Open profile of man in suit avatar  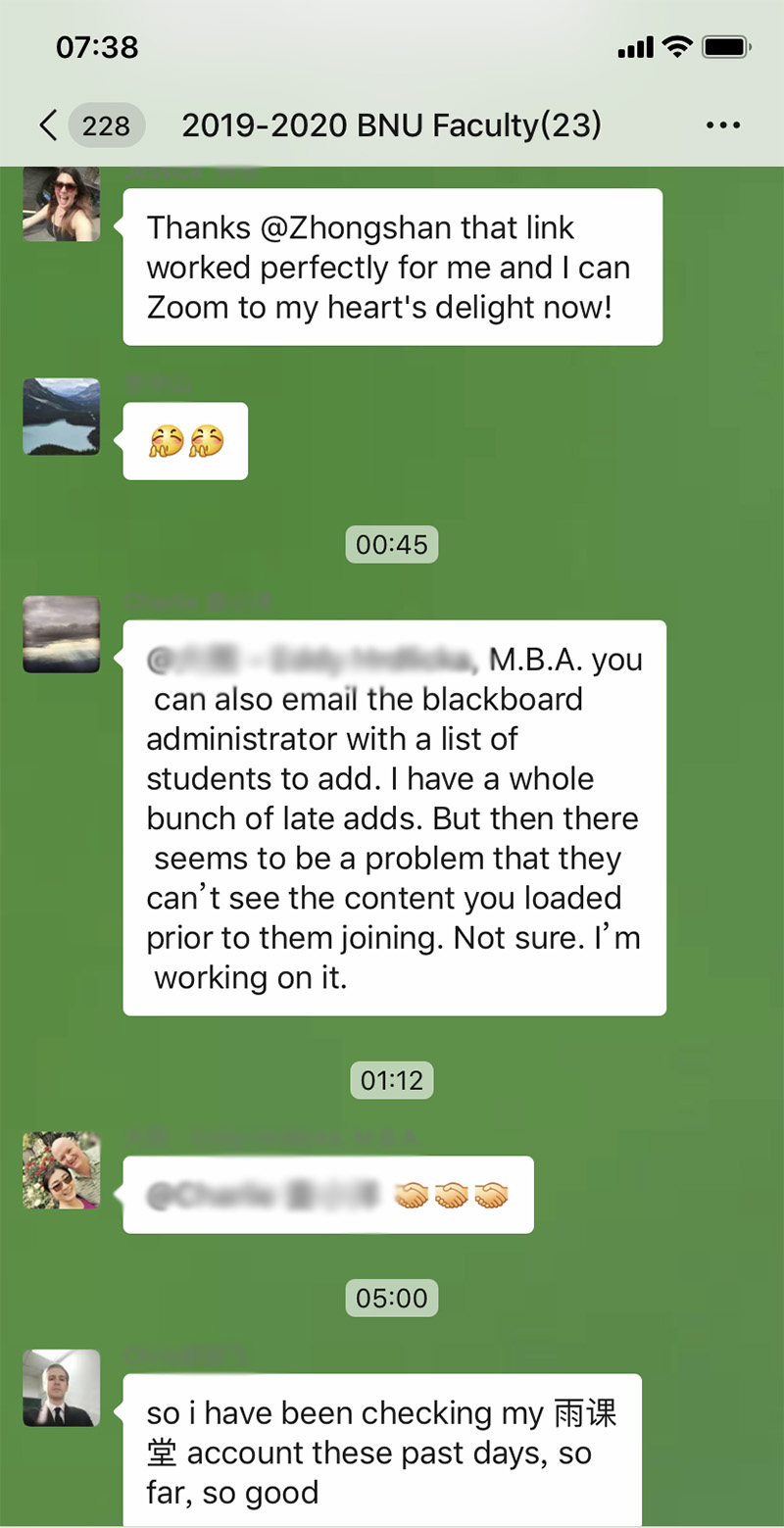coord(61,1388)
